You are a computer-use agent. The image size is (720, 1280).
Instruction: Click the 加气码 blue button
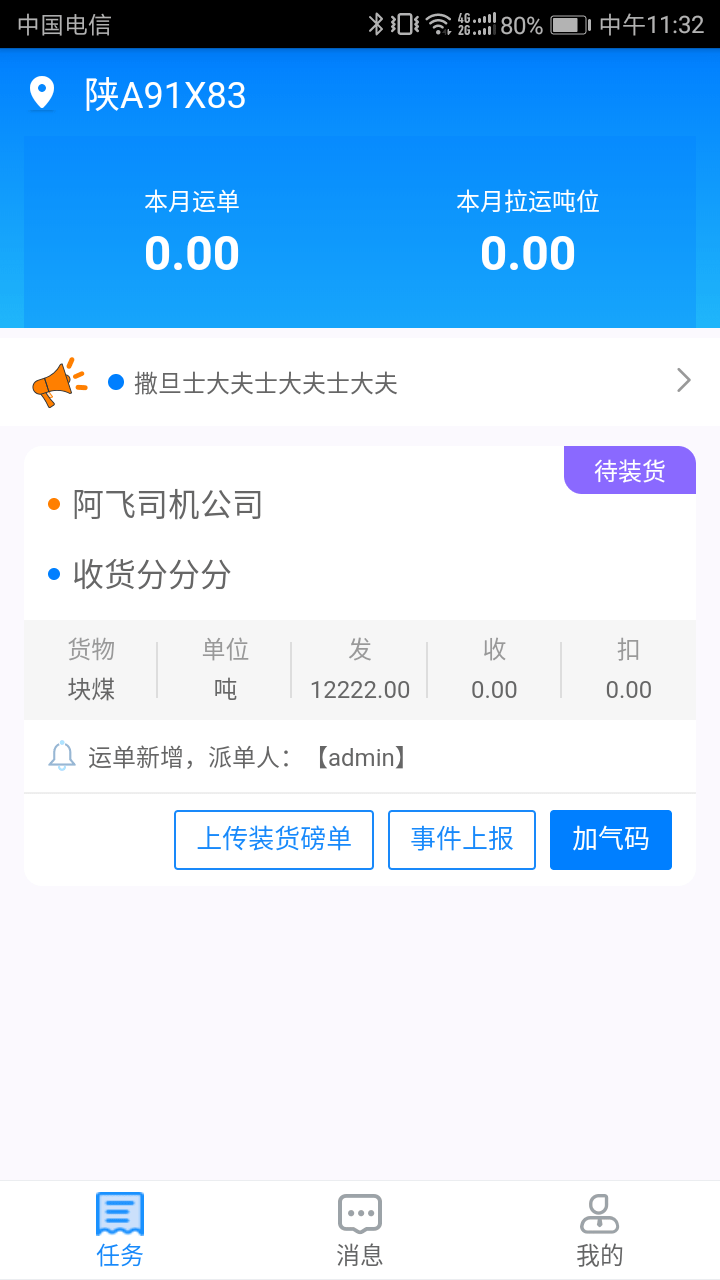610,839
